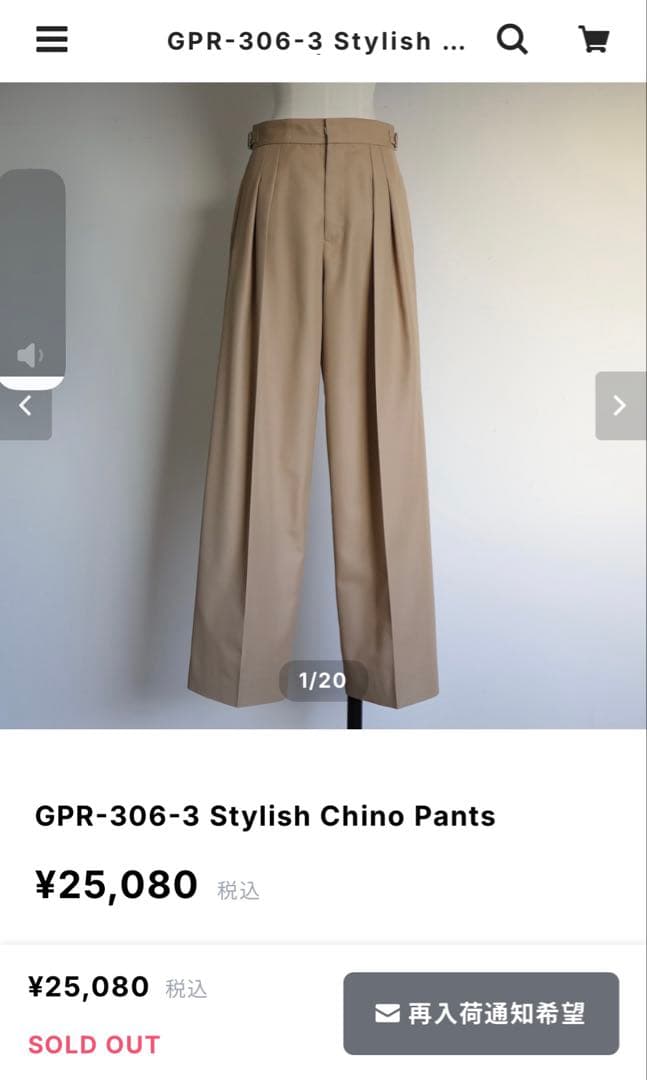This screenshot has height=1080, width=647.
Task: Open the search icon
Action: coord(512,39)
